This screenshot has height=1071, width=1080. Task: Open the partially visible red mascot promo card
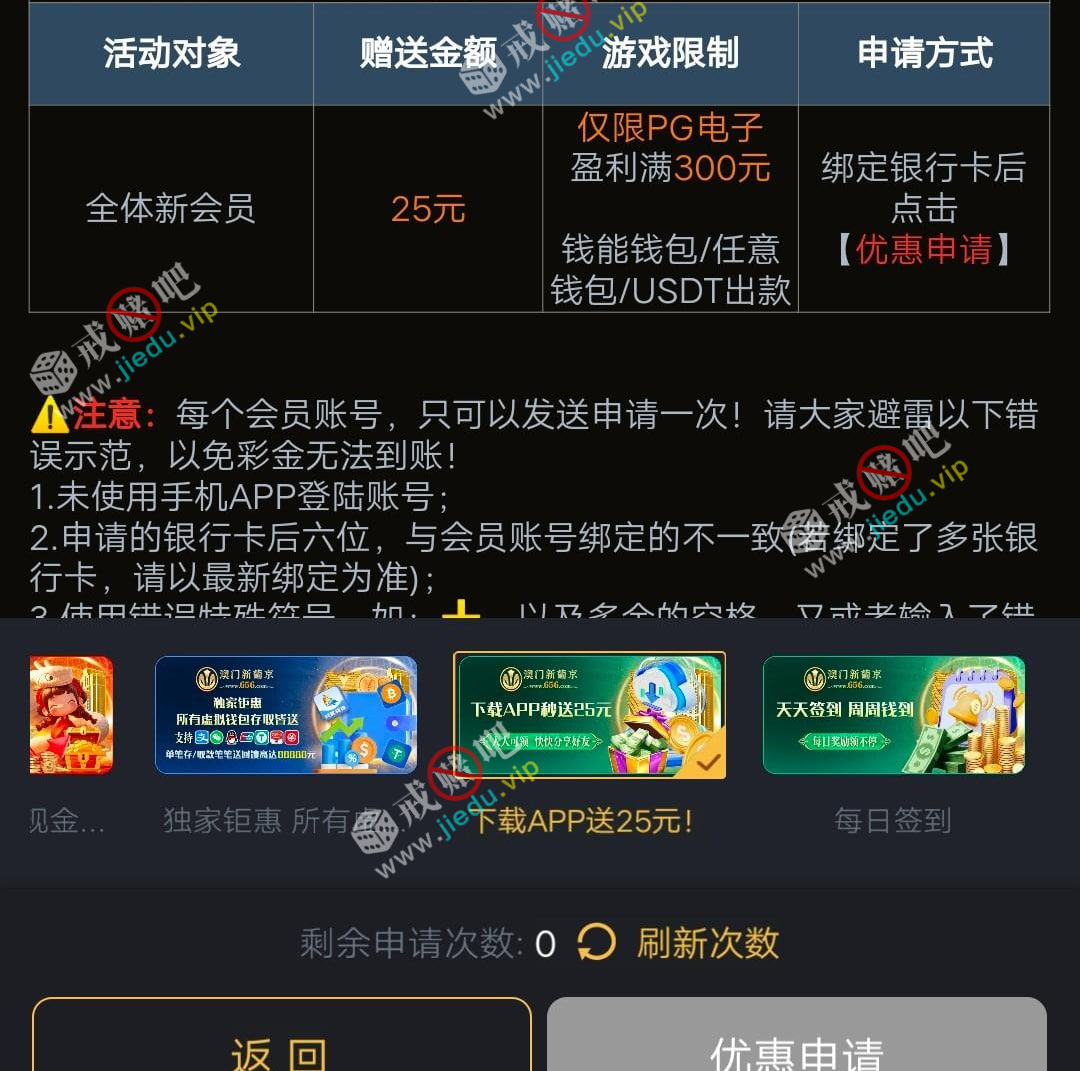71,715
